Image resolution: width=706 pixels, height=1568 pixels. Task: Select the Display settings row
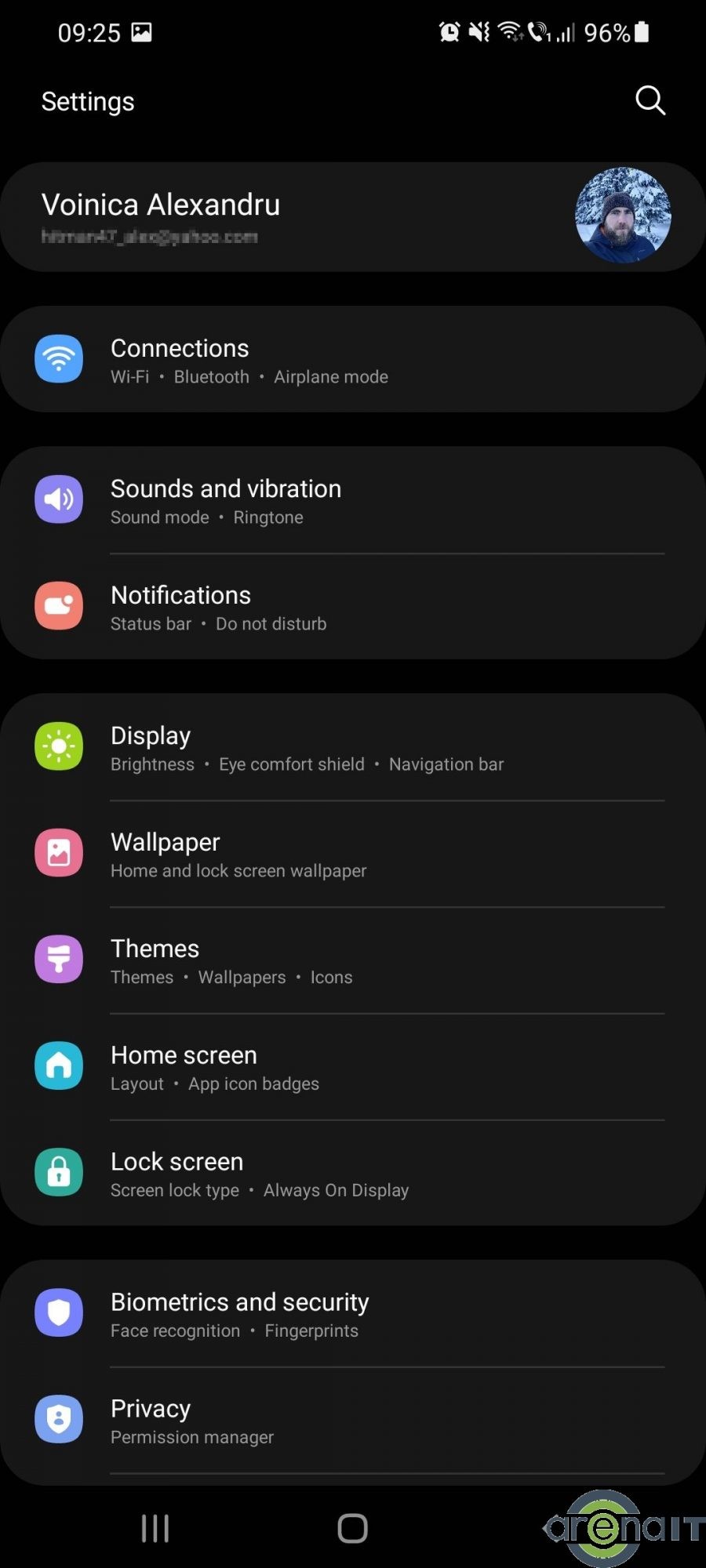click(353, 748)
